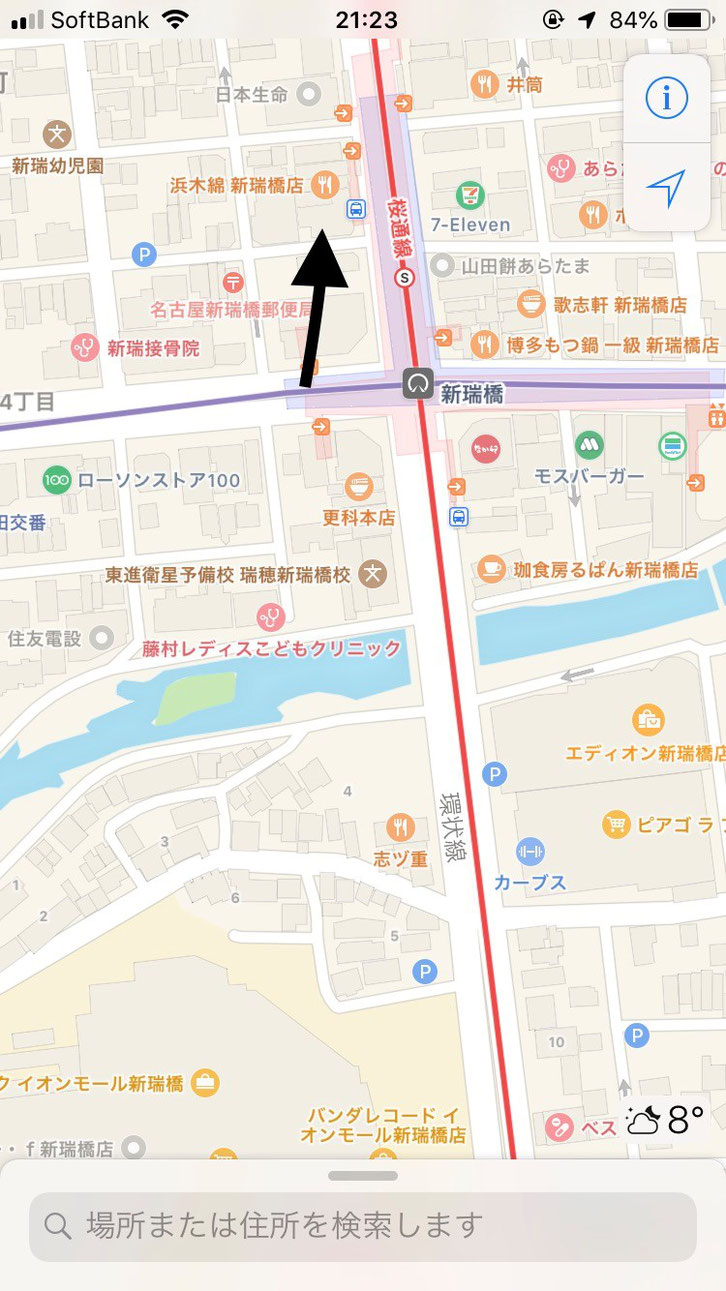Open 新瑞接骨院 clinic marker

pyautogui.click(x=85, y=348)
